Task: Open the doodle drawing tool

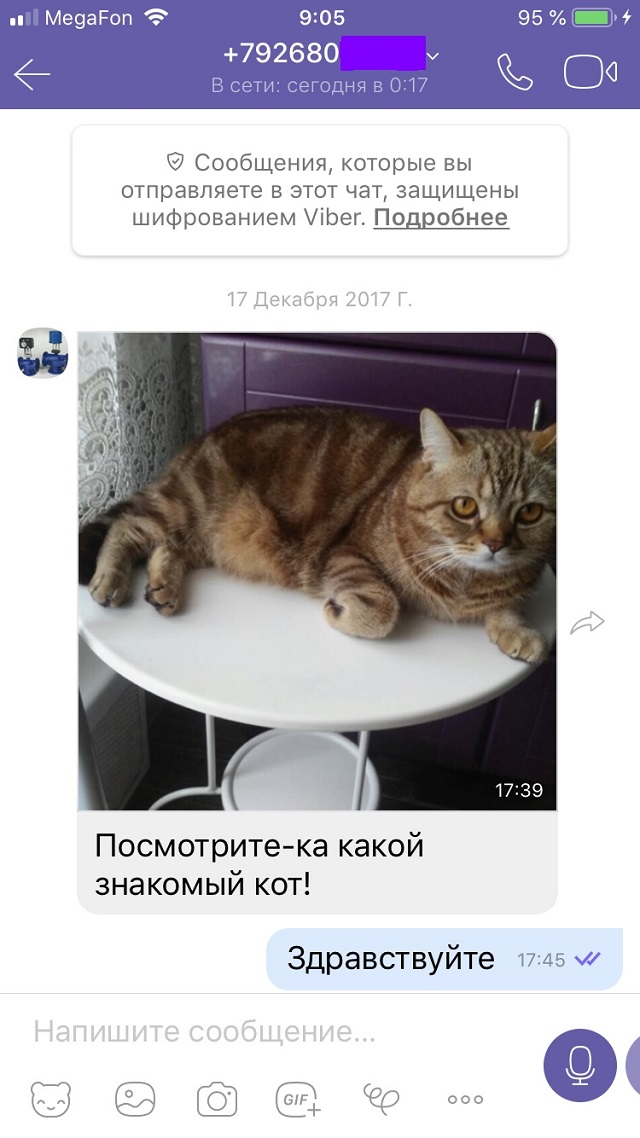Action: (382, 1099)
